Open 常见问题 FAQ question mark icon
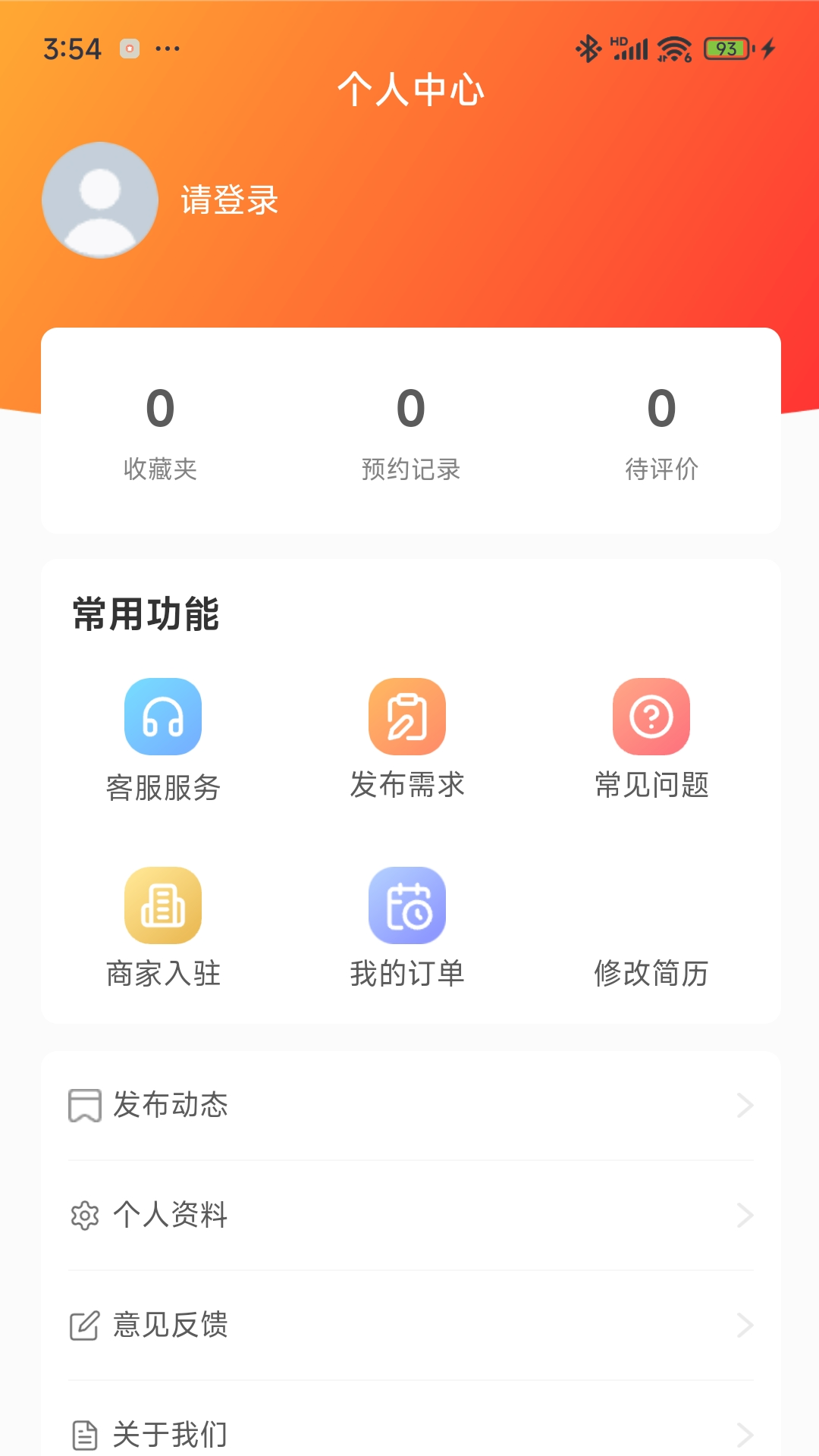 (650, 717)
